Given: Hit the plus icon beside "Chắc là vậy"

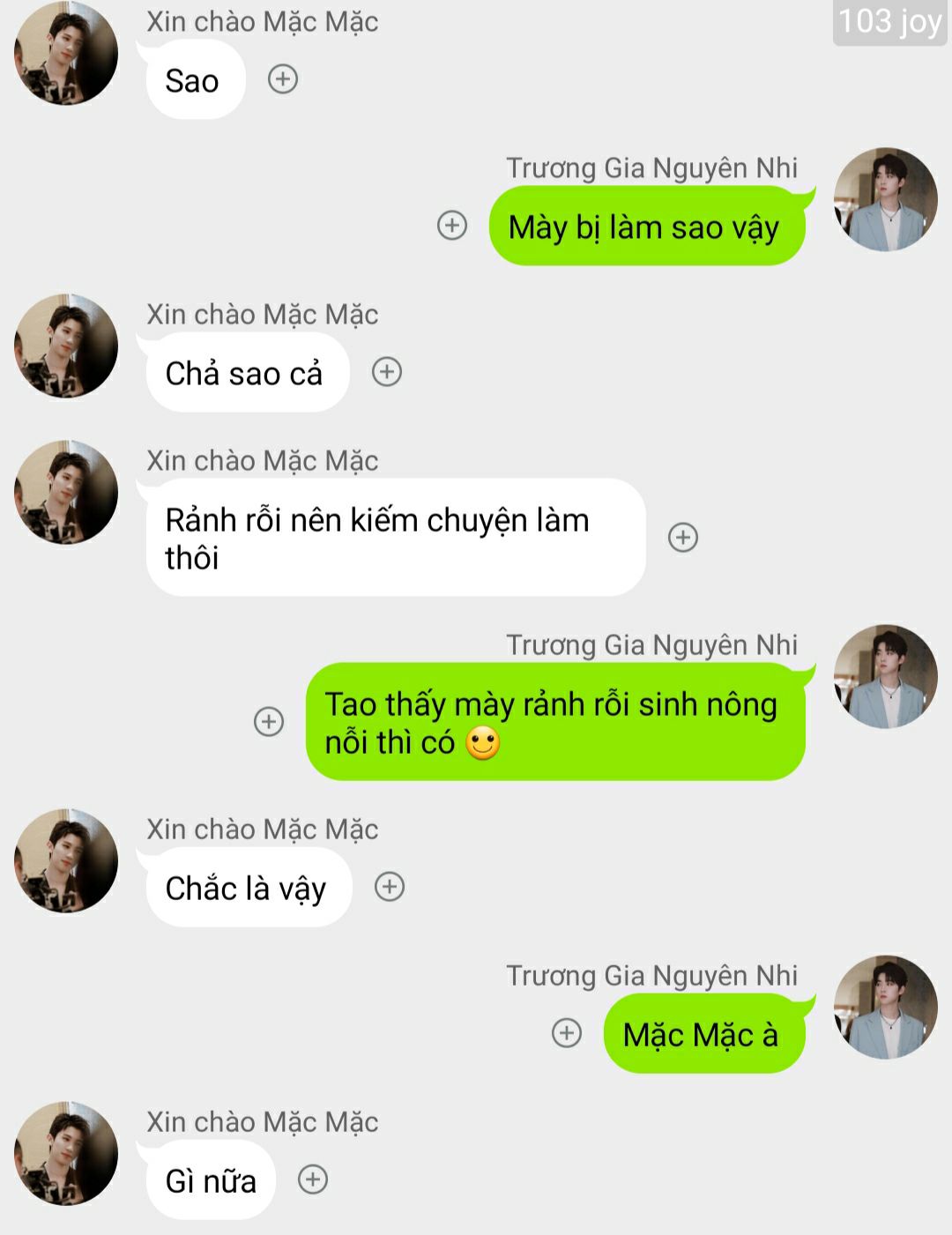Looking at the screenshot, I should coord(390,887).
